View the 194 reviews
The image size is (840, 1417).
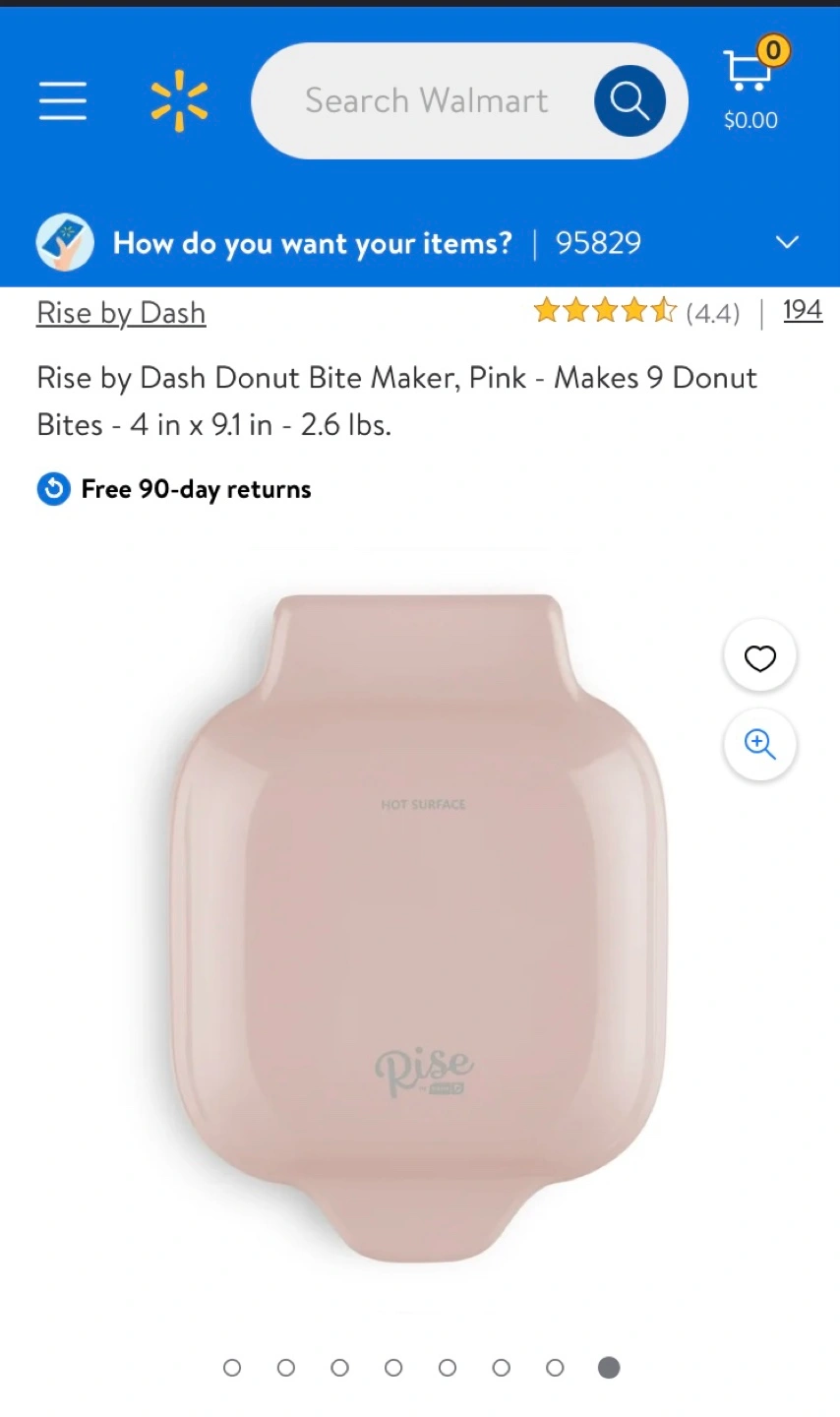tap(803, 310)
